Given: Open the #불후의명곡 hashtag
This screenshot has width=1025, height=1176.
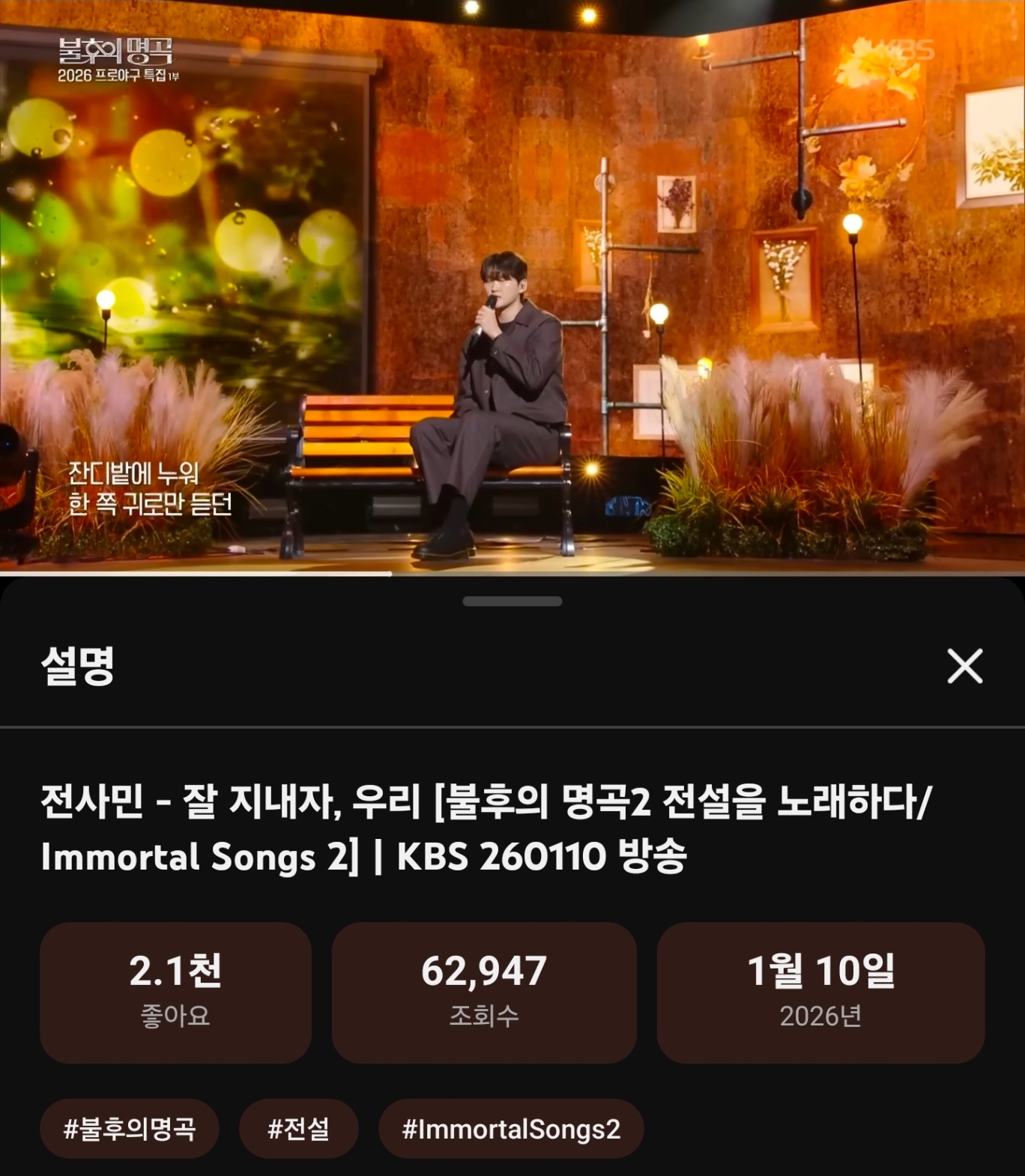Looking at the screenshot, I should coord(130,1128).
